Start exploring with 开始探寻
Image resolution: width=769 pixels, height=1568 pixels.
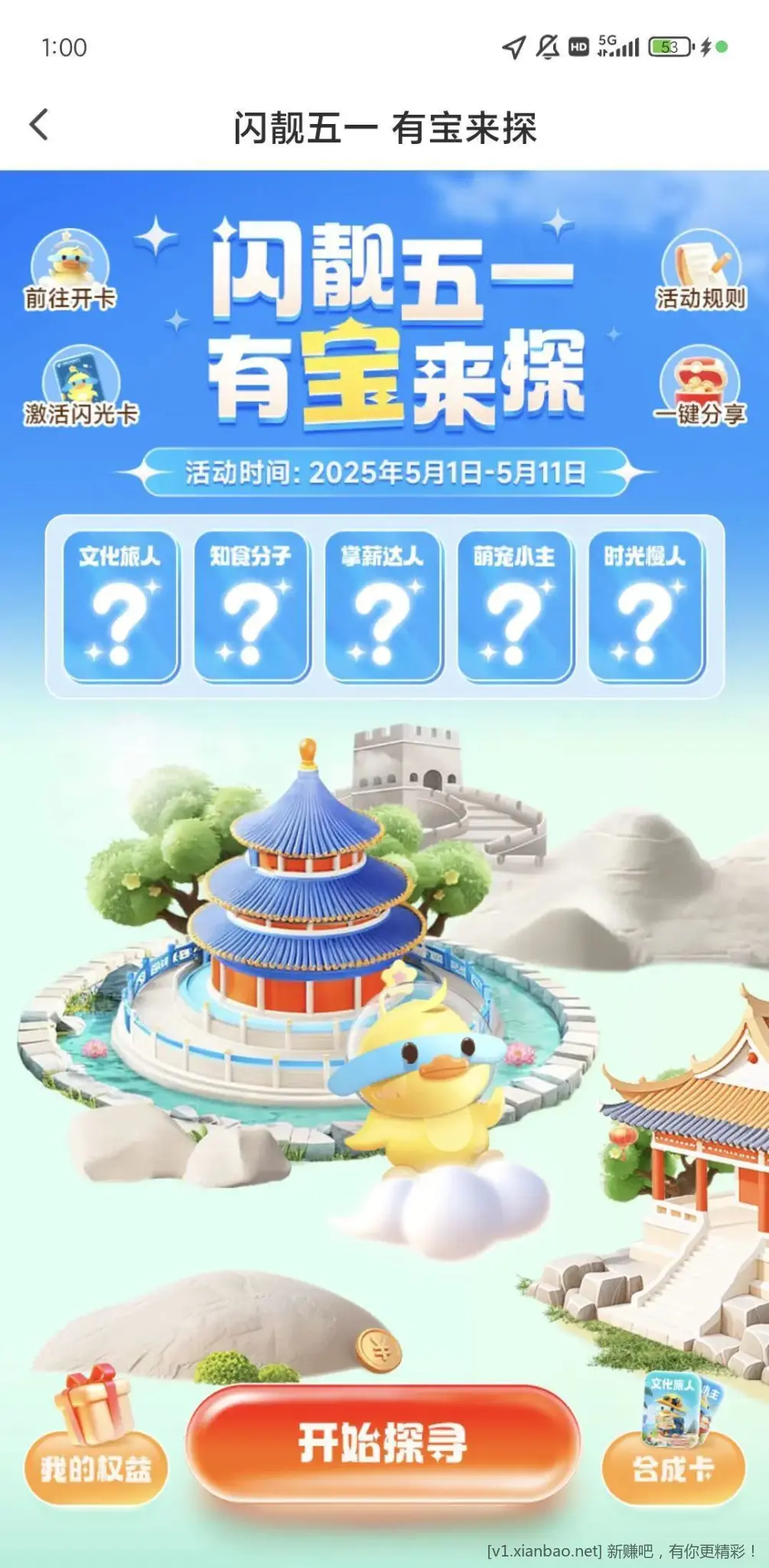(383, 1442)
